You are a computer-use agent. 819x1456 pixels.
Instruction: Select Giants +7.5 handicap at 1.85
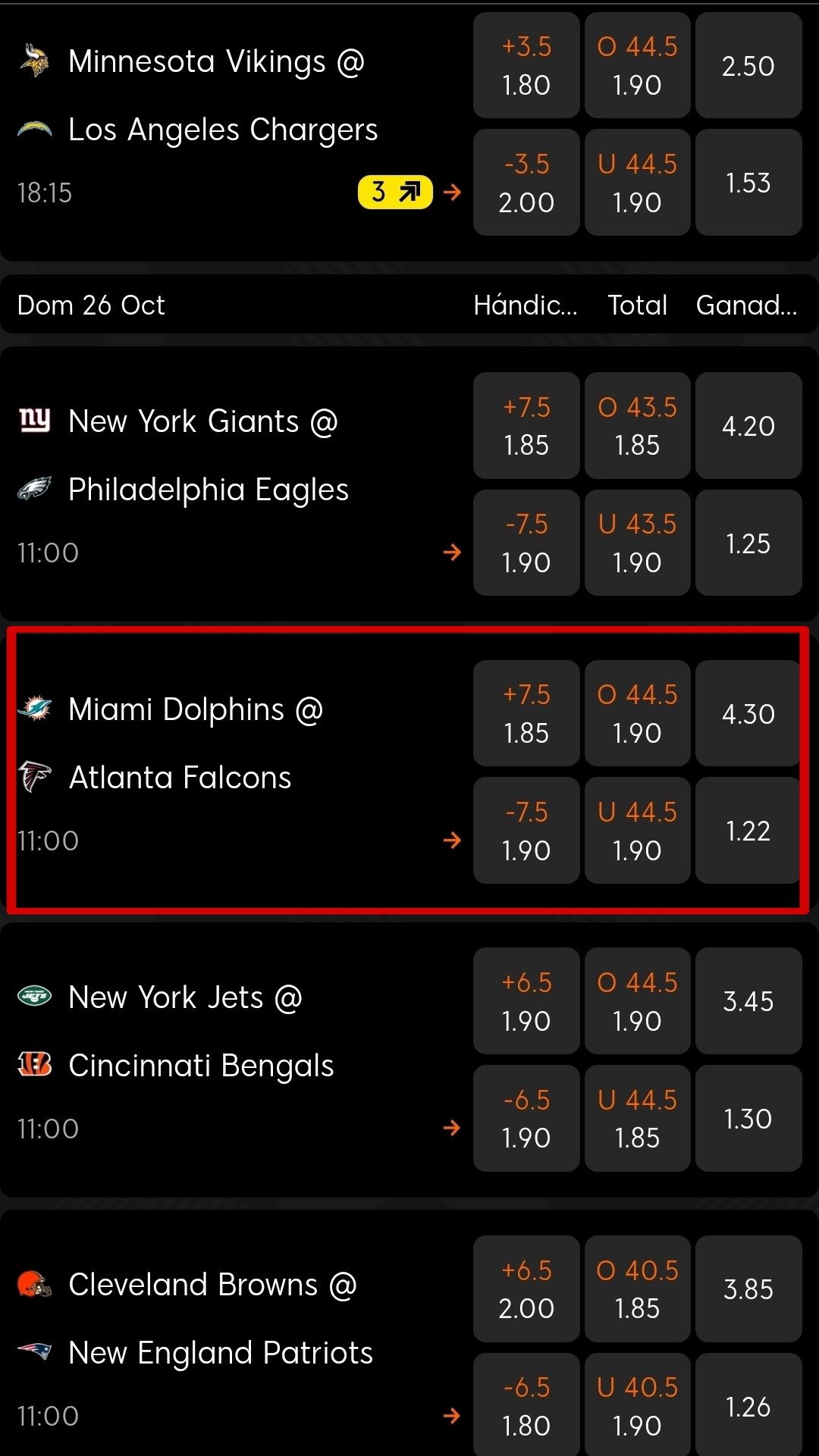[526, 426]
